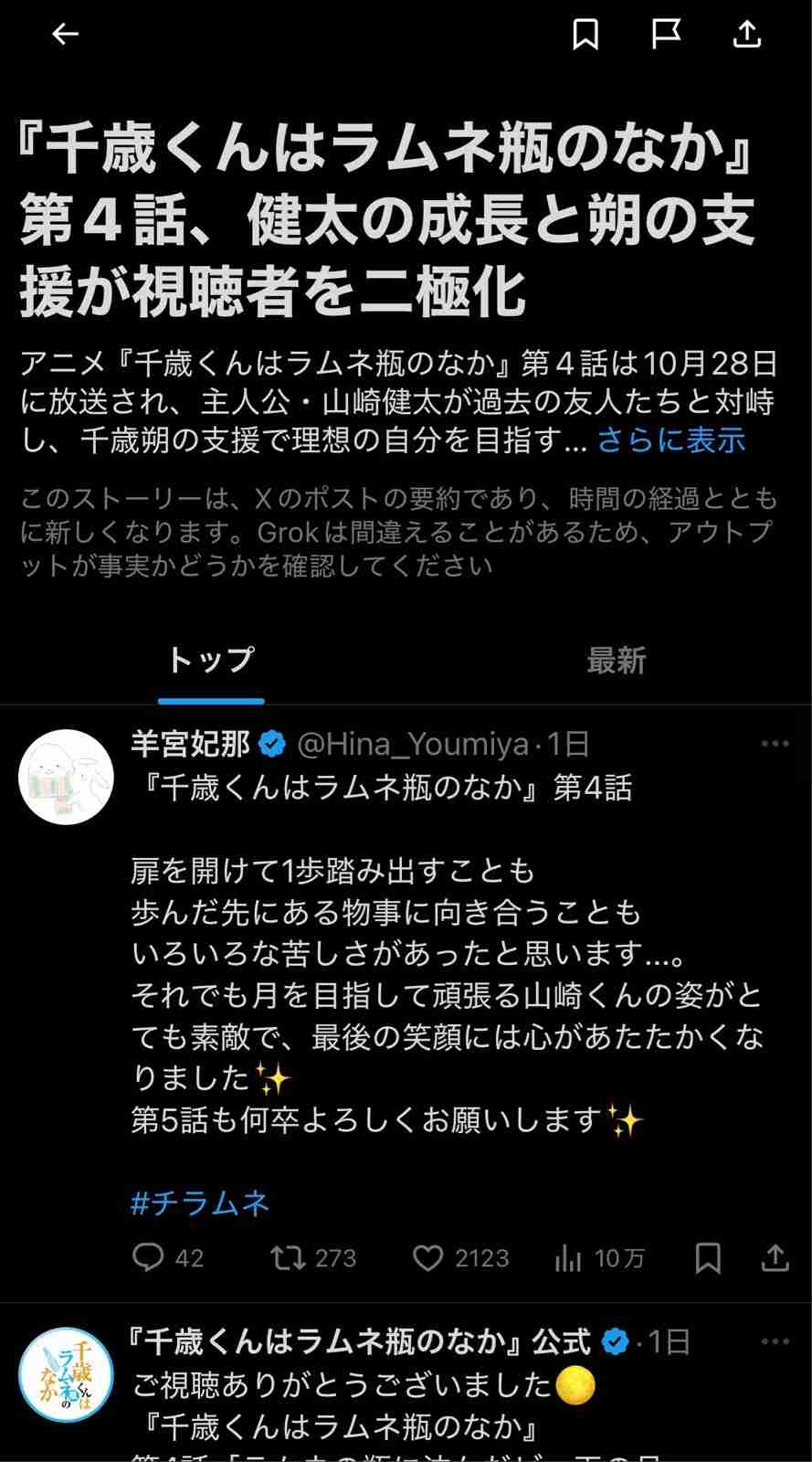Open the overflow menu on 羊宮妃那's post
Screen dimensions: 812x1462
[775, 744]
